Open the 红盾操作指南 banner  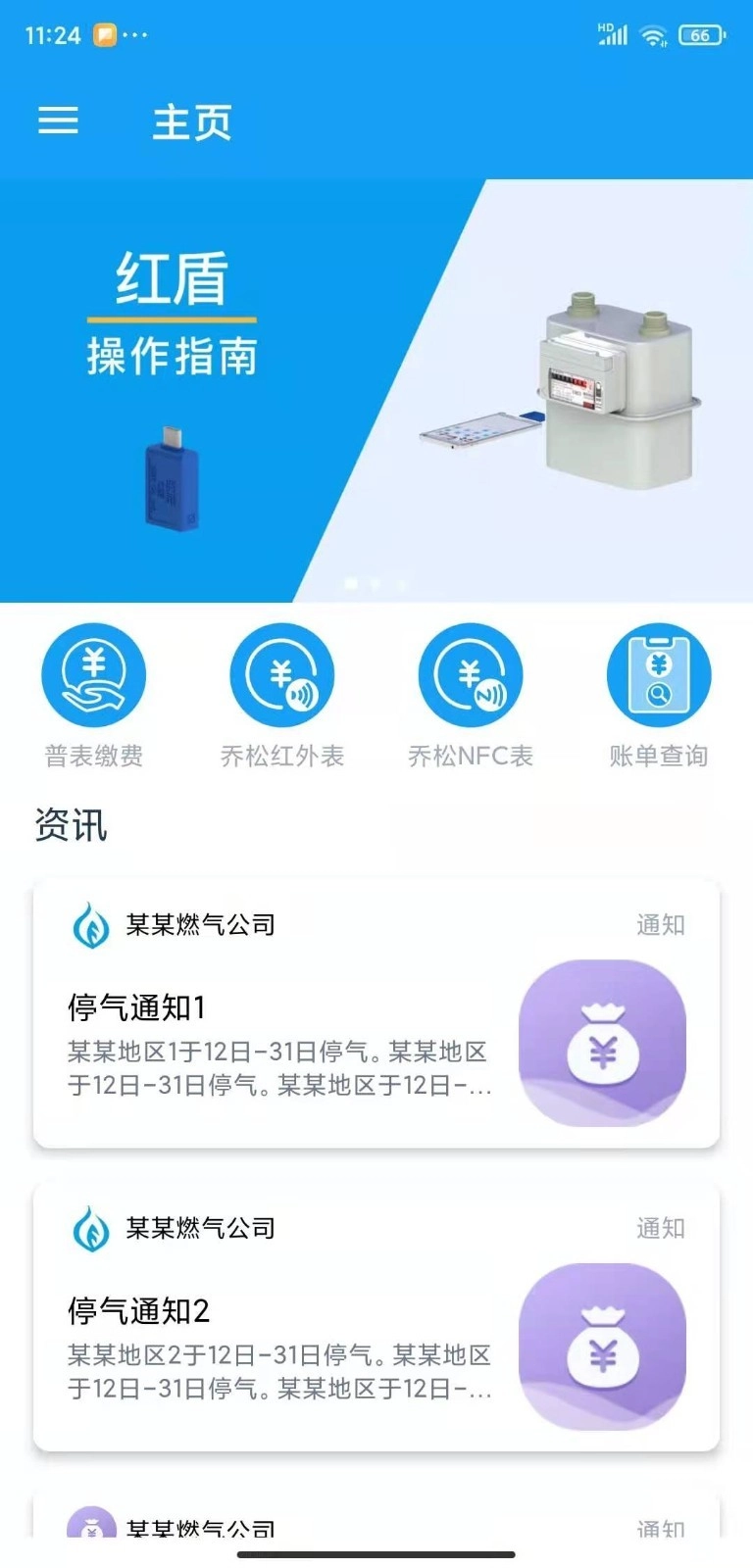pyautogui.click(x=376, y=390)
